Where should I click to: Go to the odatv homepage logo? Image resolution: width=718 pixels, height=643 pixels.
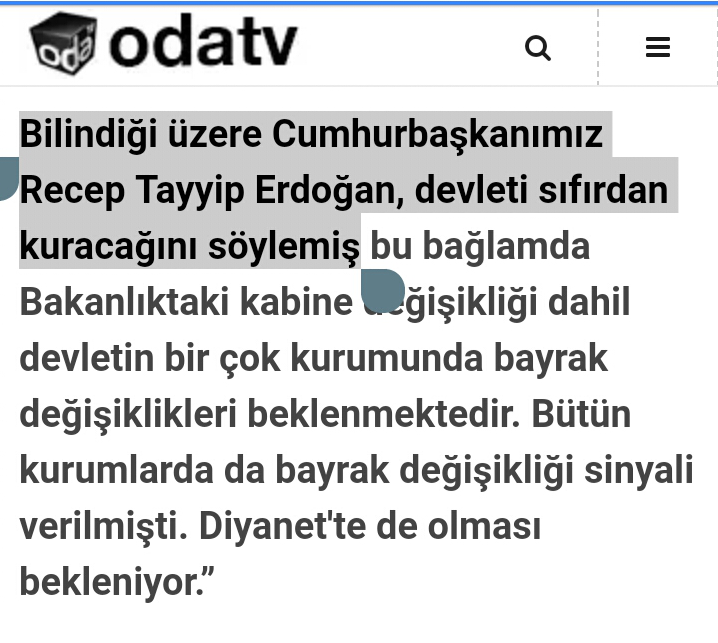pyautogui.click(x=163, y=45)
